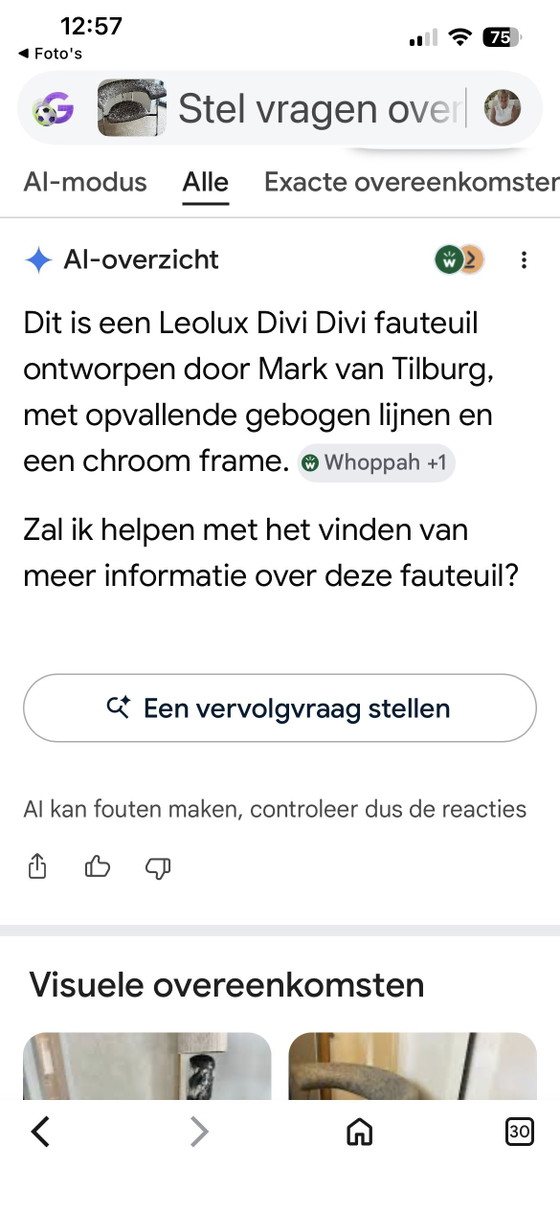The image size is (560, 1212).
Task: Open the searched image thumbnail in the search bar
Action: 131,108
